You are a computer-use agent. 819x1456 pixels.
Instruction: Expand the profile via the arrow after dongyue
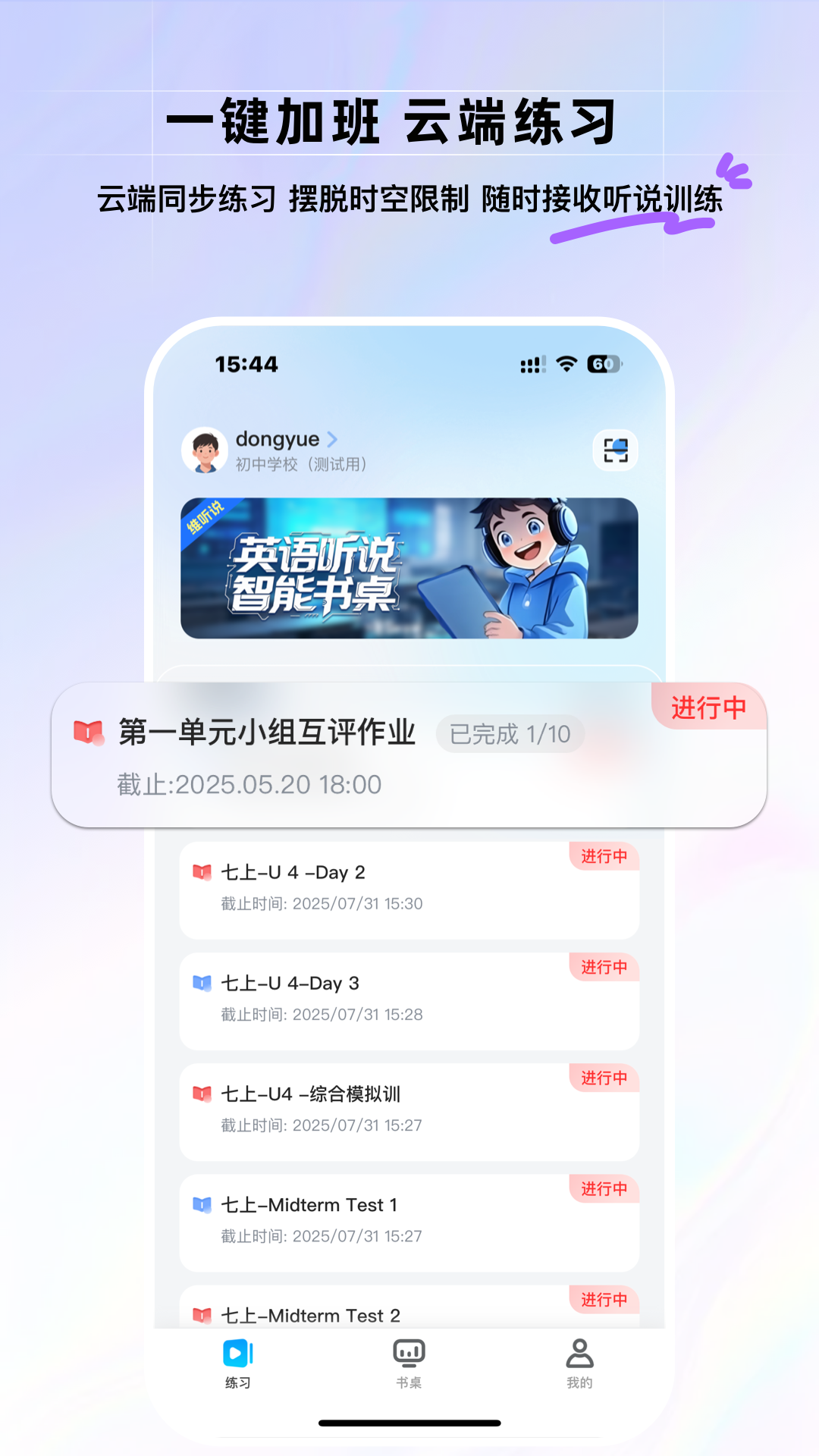[331, 438]
